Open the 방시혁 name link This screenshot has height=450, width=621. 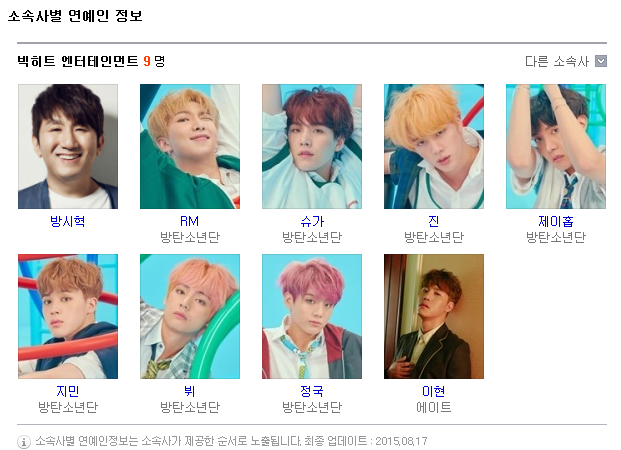(68, 222)
